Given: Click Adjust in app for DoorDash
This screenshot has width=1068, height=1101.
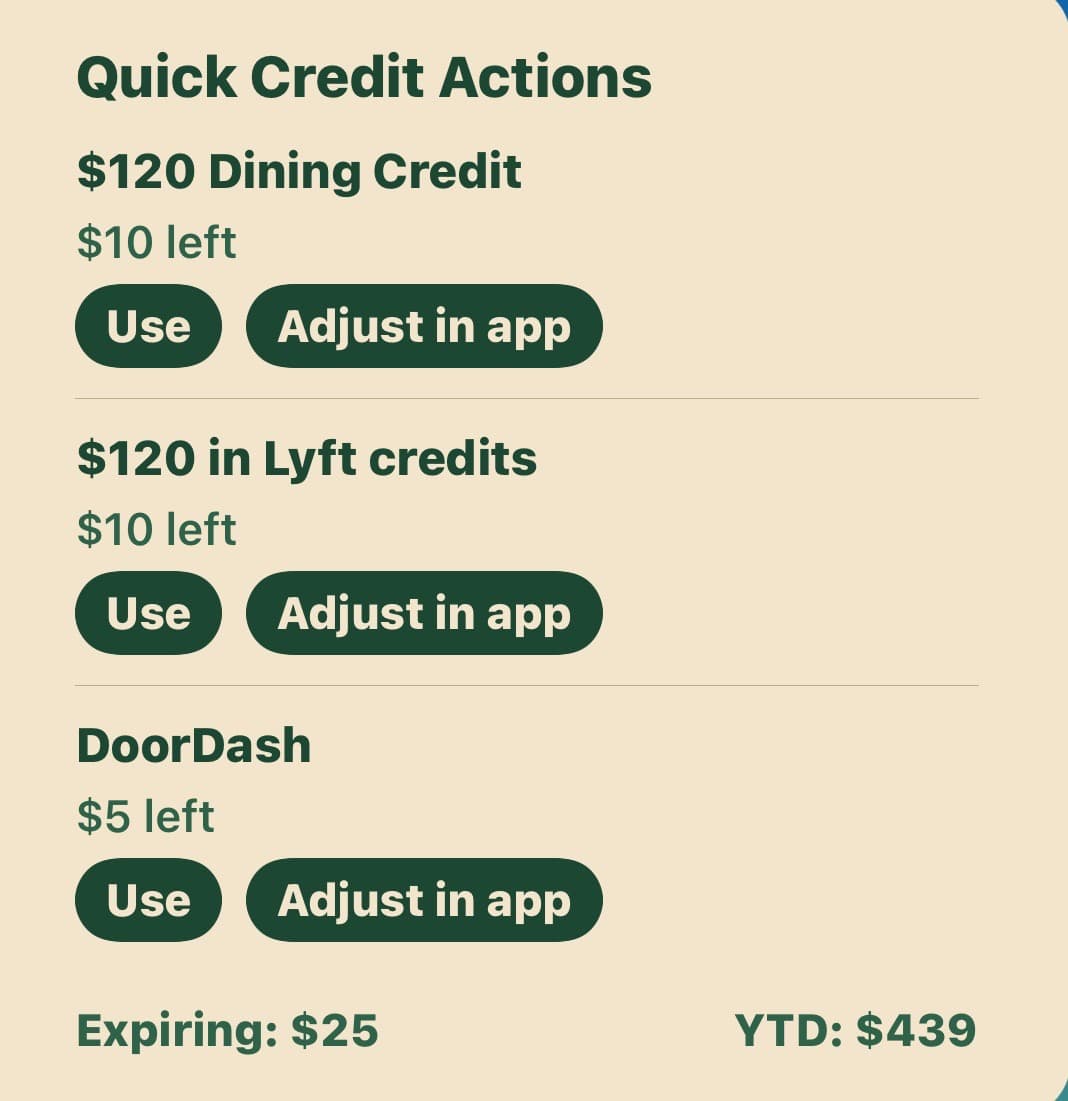Looking at the screenshot, I should (x=424, y=900).
